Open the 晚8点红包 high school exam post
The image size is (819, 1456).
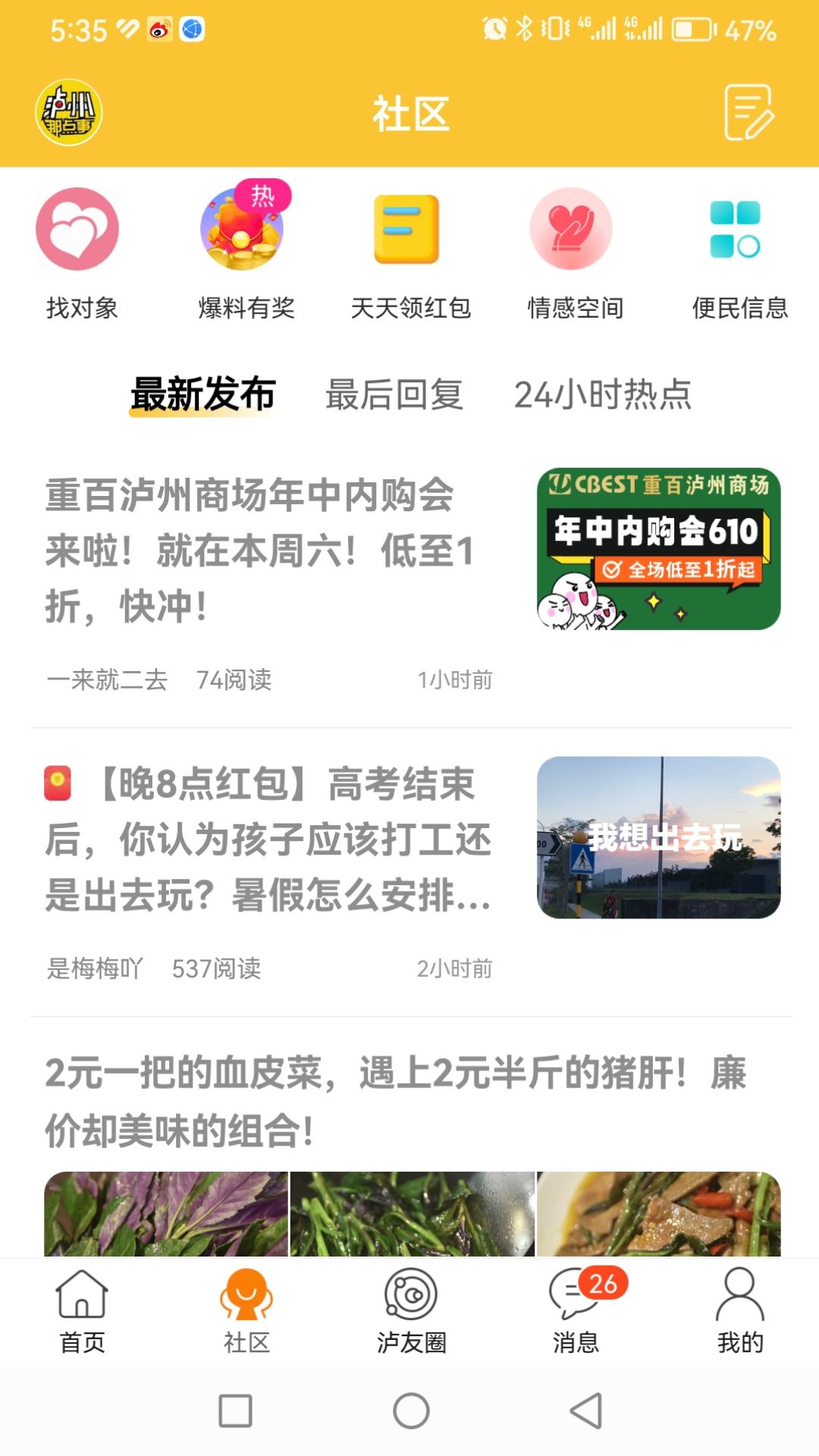click(x=269, y=838)
